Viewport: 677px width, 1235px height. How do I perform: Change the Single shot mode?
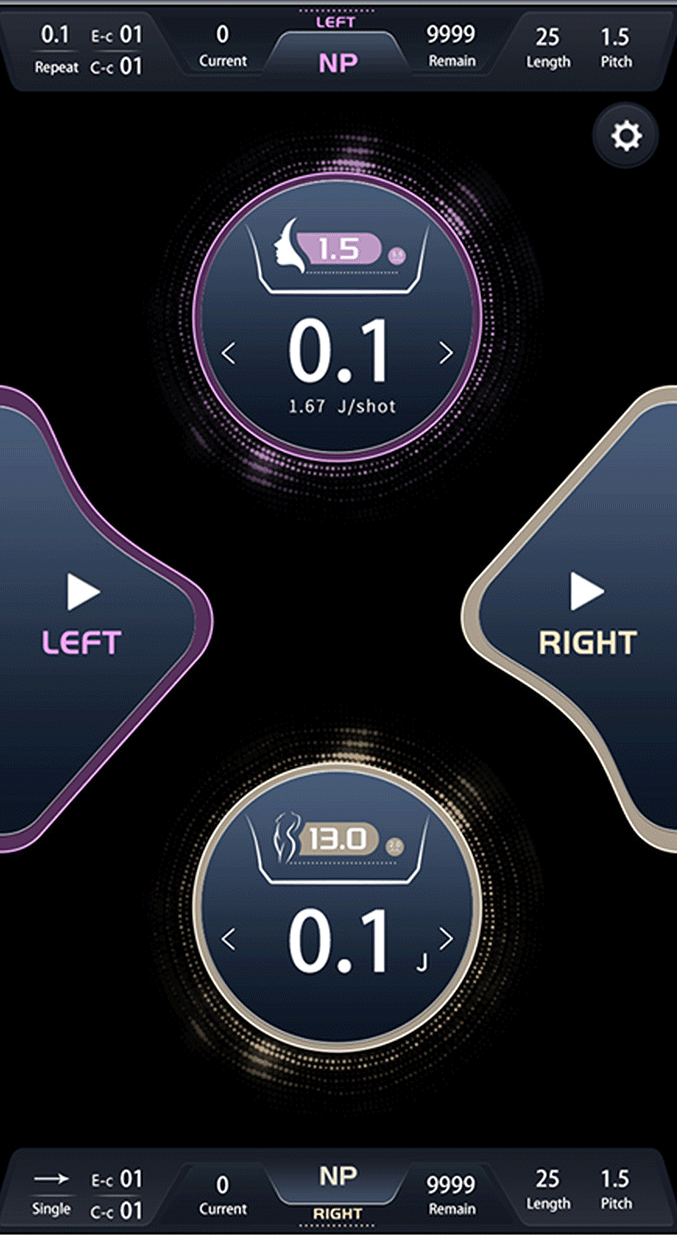pos(52,1193)
